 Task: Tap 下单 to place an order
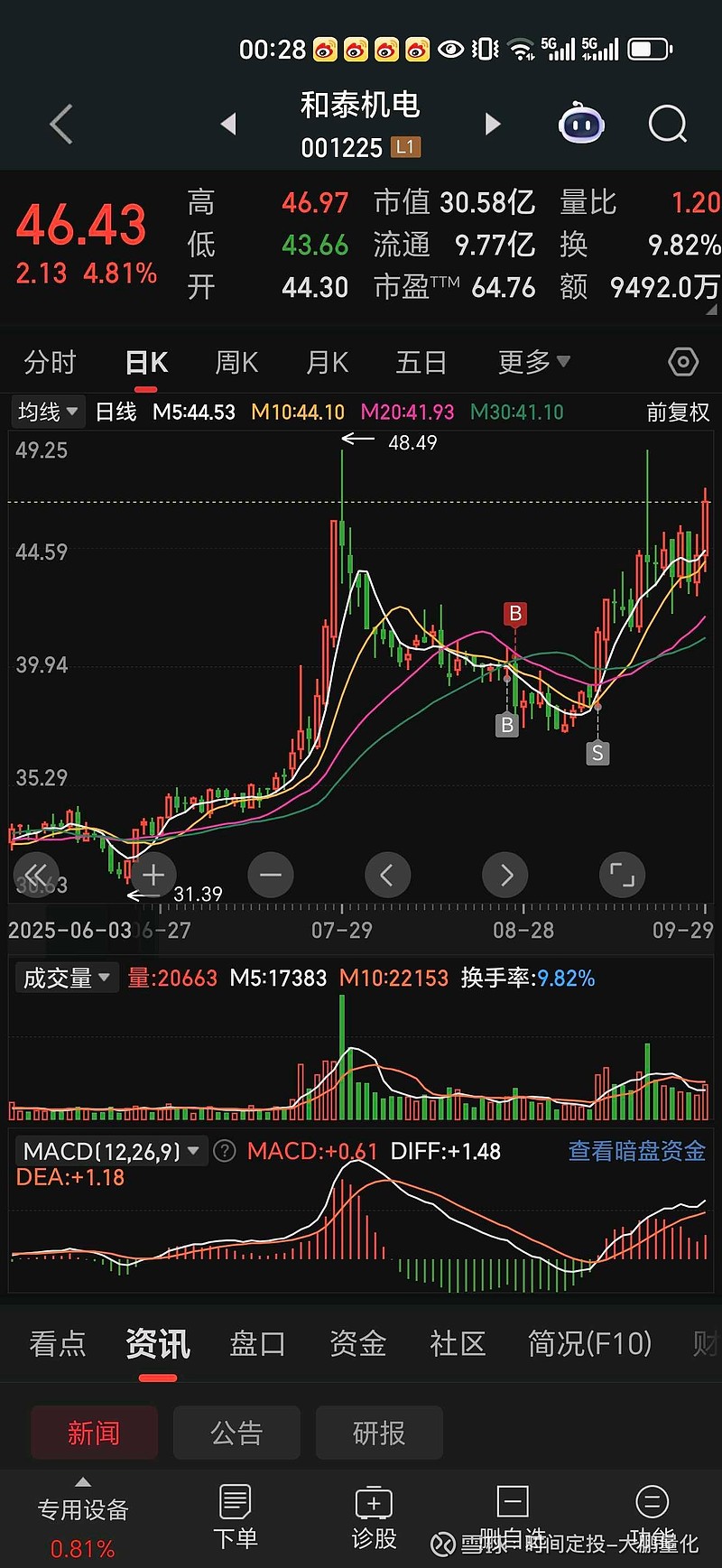point(236,1519)
